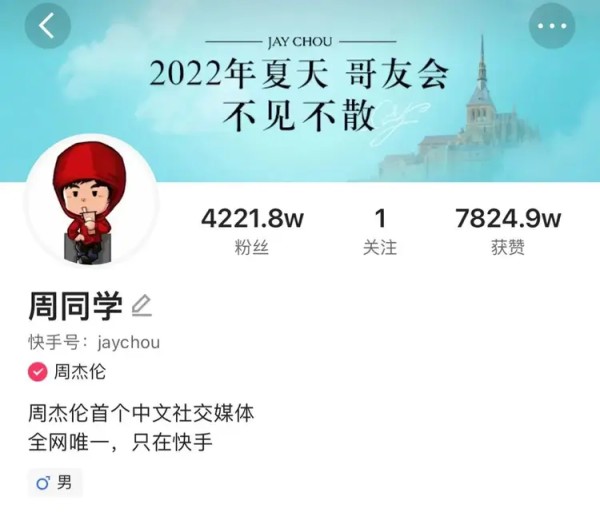Open the 关注 following list
The height and width of the screenshot is (512, 600).
pos(380,231)
